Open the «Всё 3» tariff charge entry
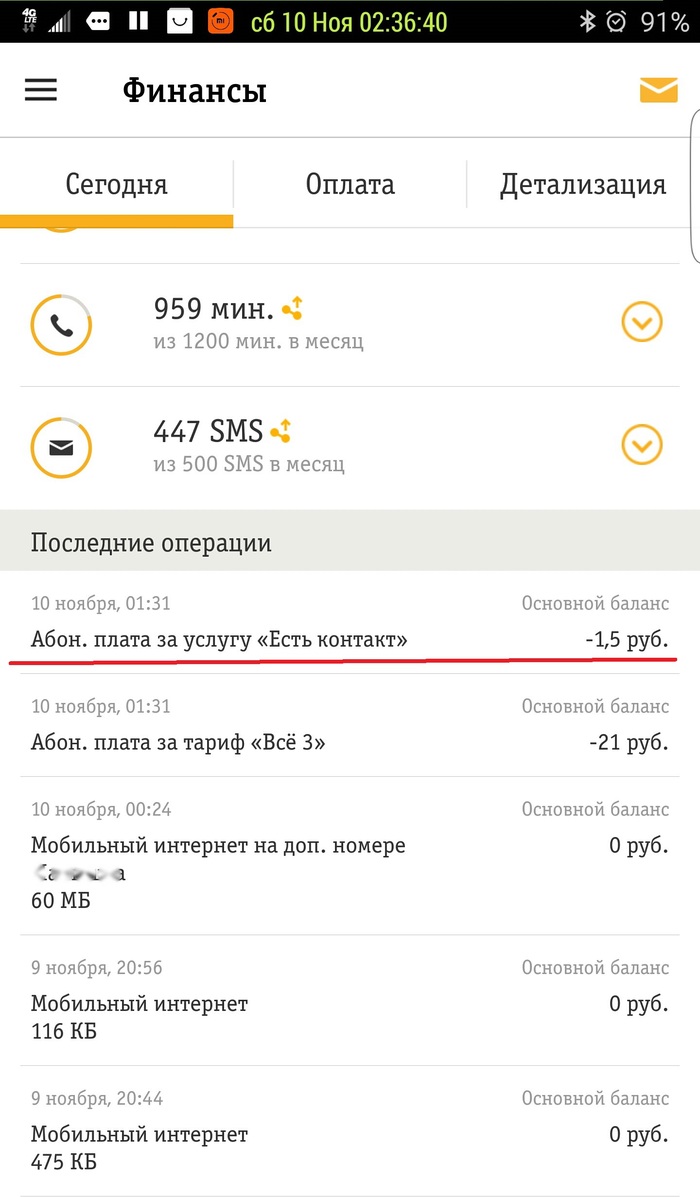700x1197 pixels. click(349, 725)
